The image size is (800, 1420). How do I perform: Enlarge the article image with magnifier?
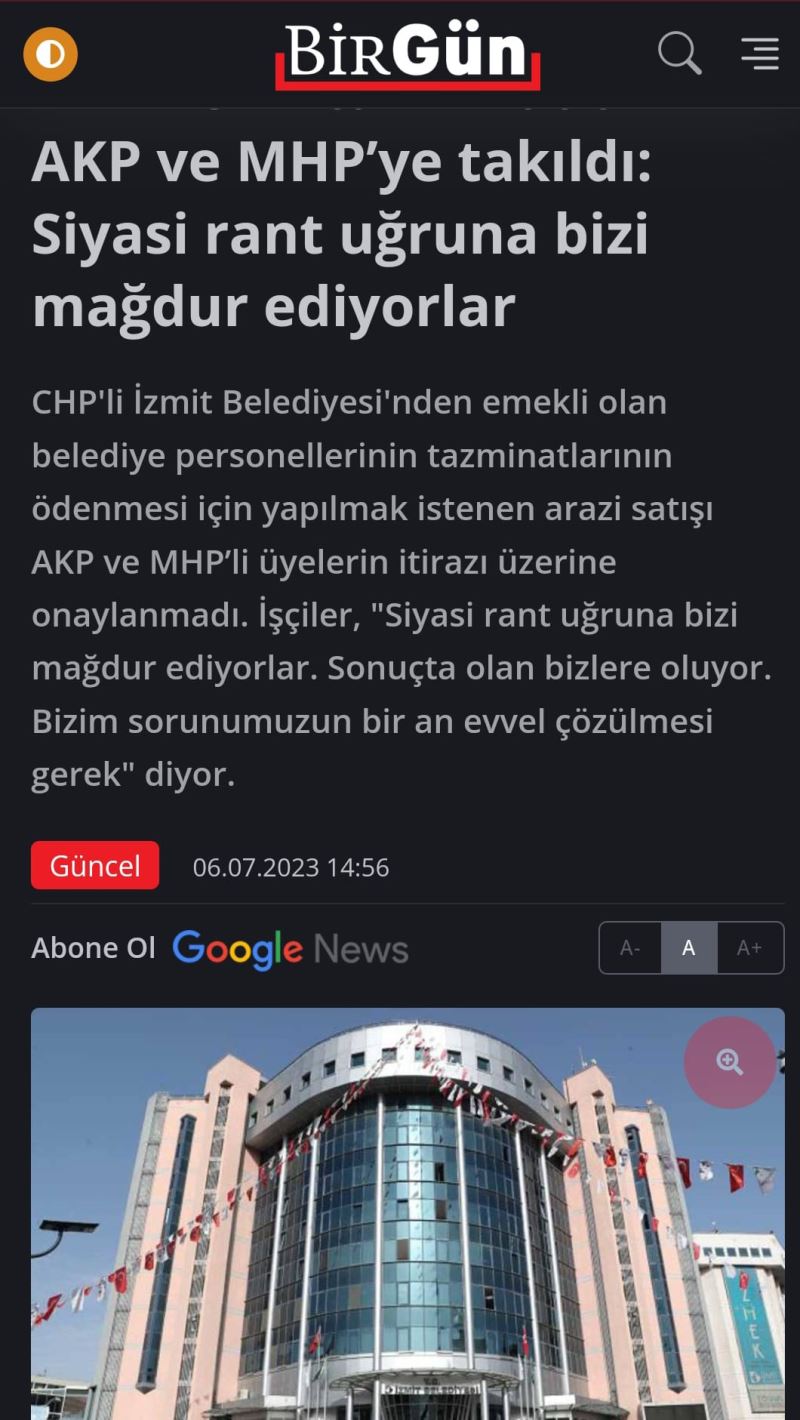[x=729, y=1062]
